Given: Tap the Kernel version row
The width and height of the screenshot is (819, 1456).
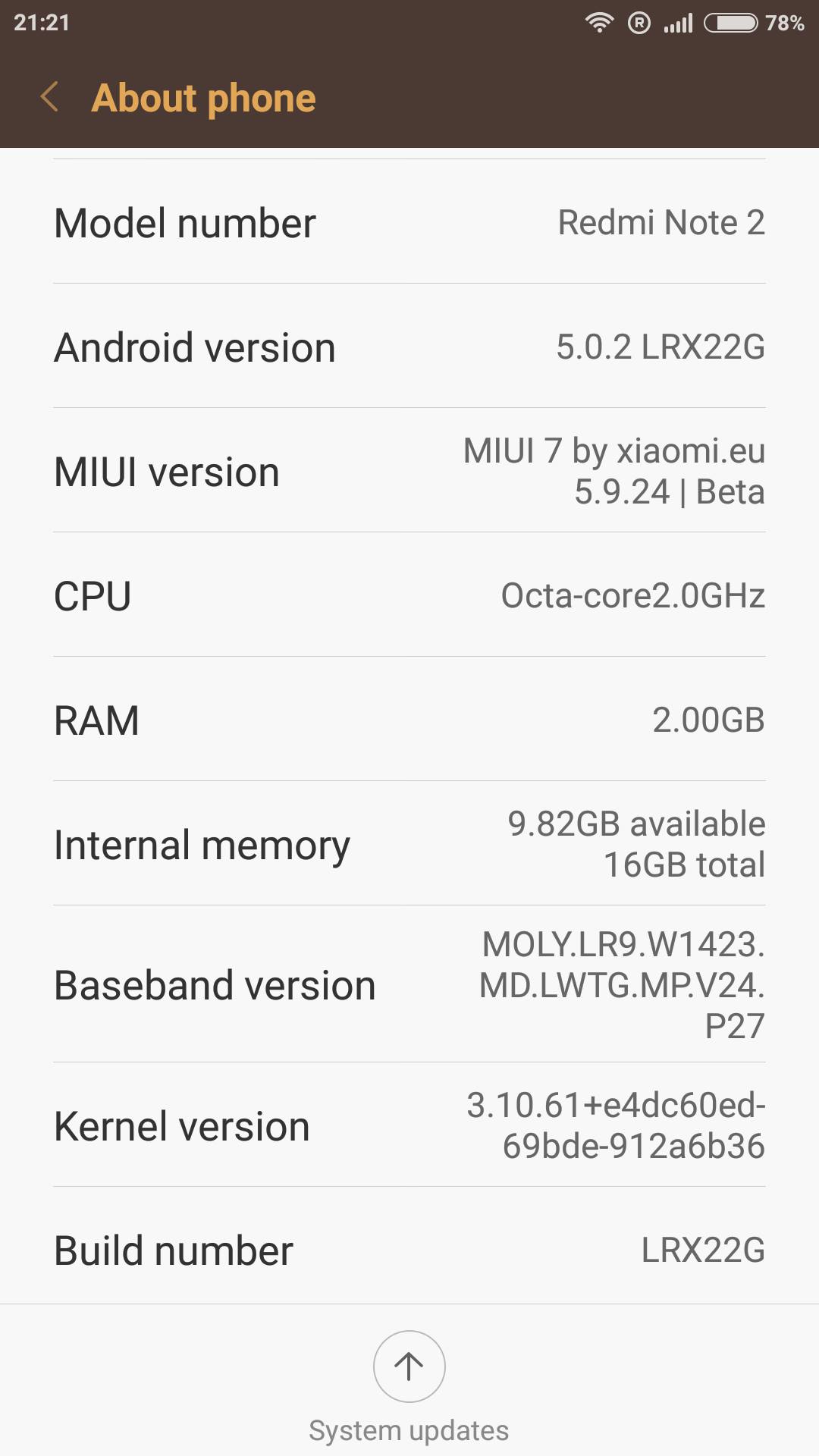Looking at the screenshot, I should tap(409, 1125).
